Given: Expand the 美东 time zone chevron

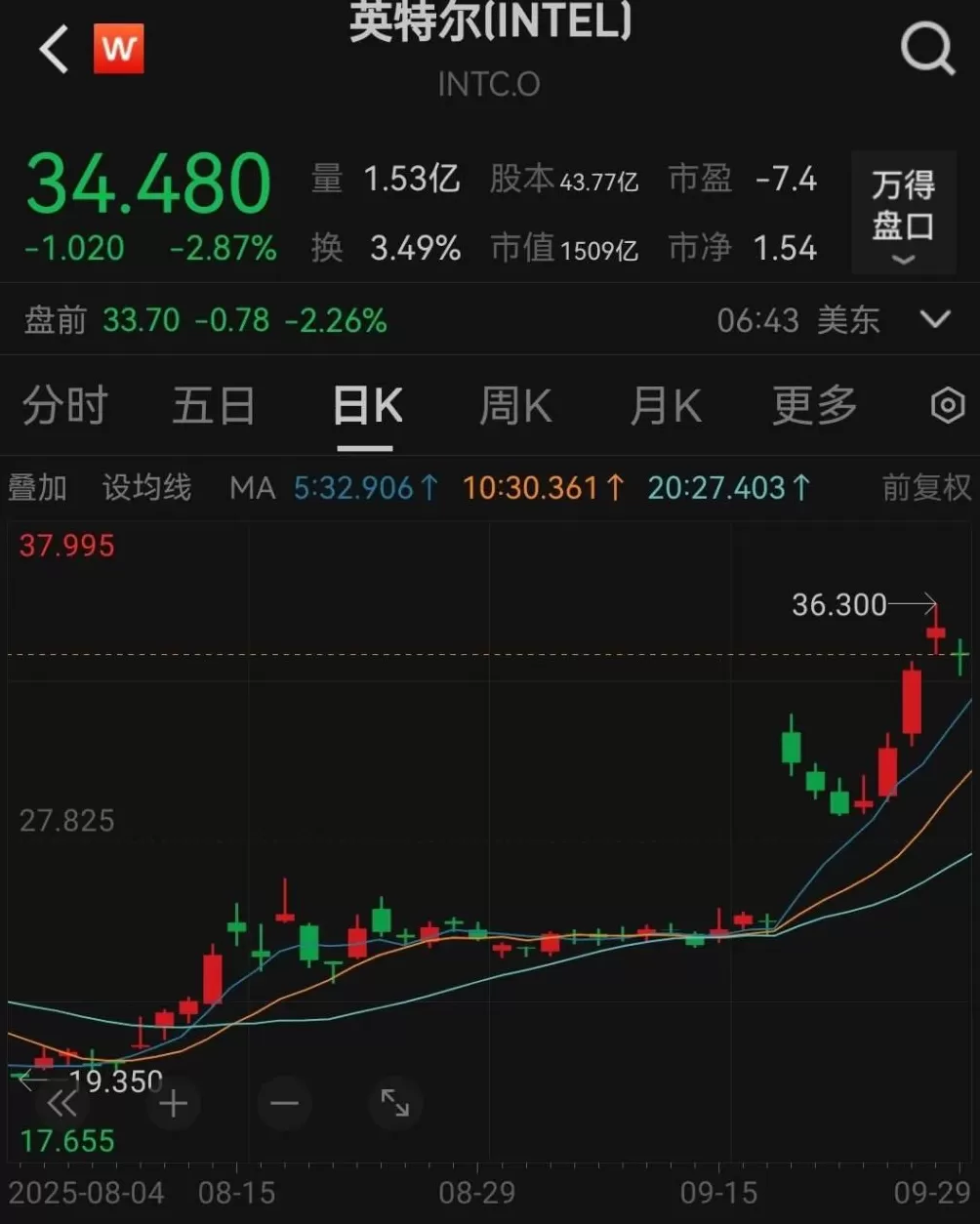Looking at the screenshot, I should (x=936, y=320).
